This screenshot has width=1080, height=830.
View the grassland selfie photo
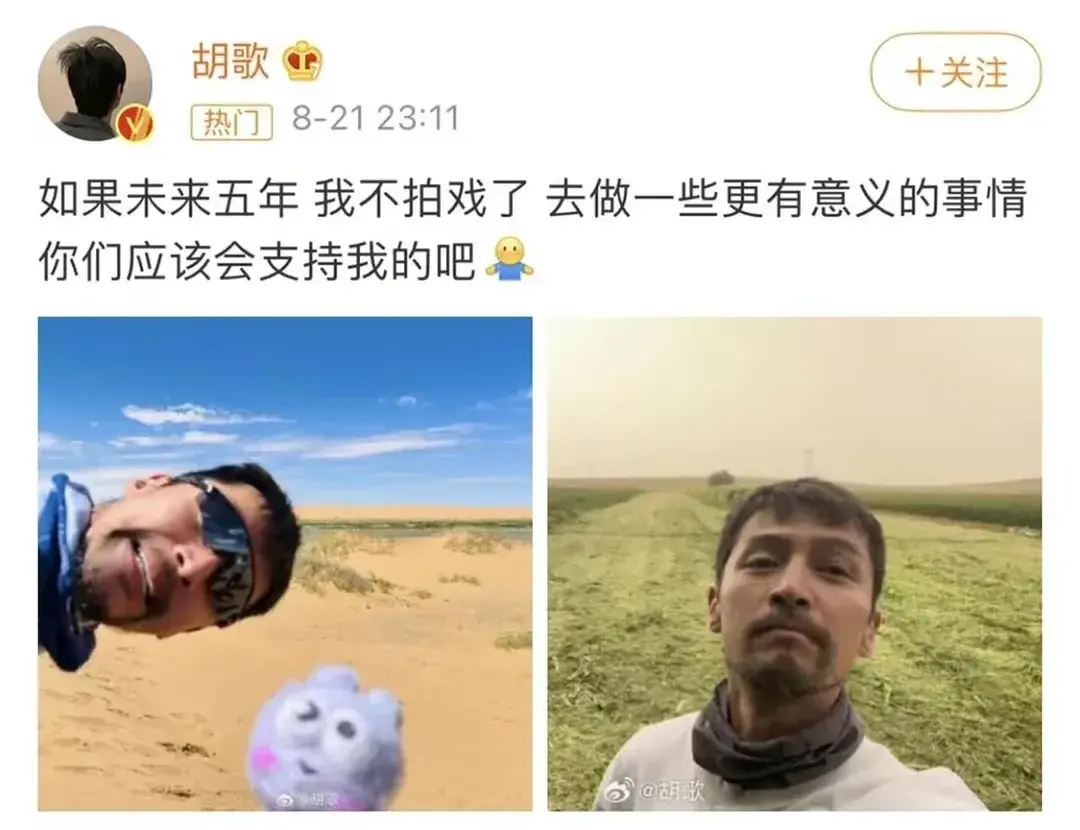(794, 563)
